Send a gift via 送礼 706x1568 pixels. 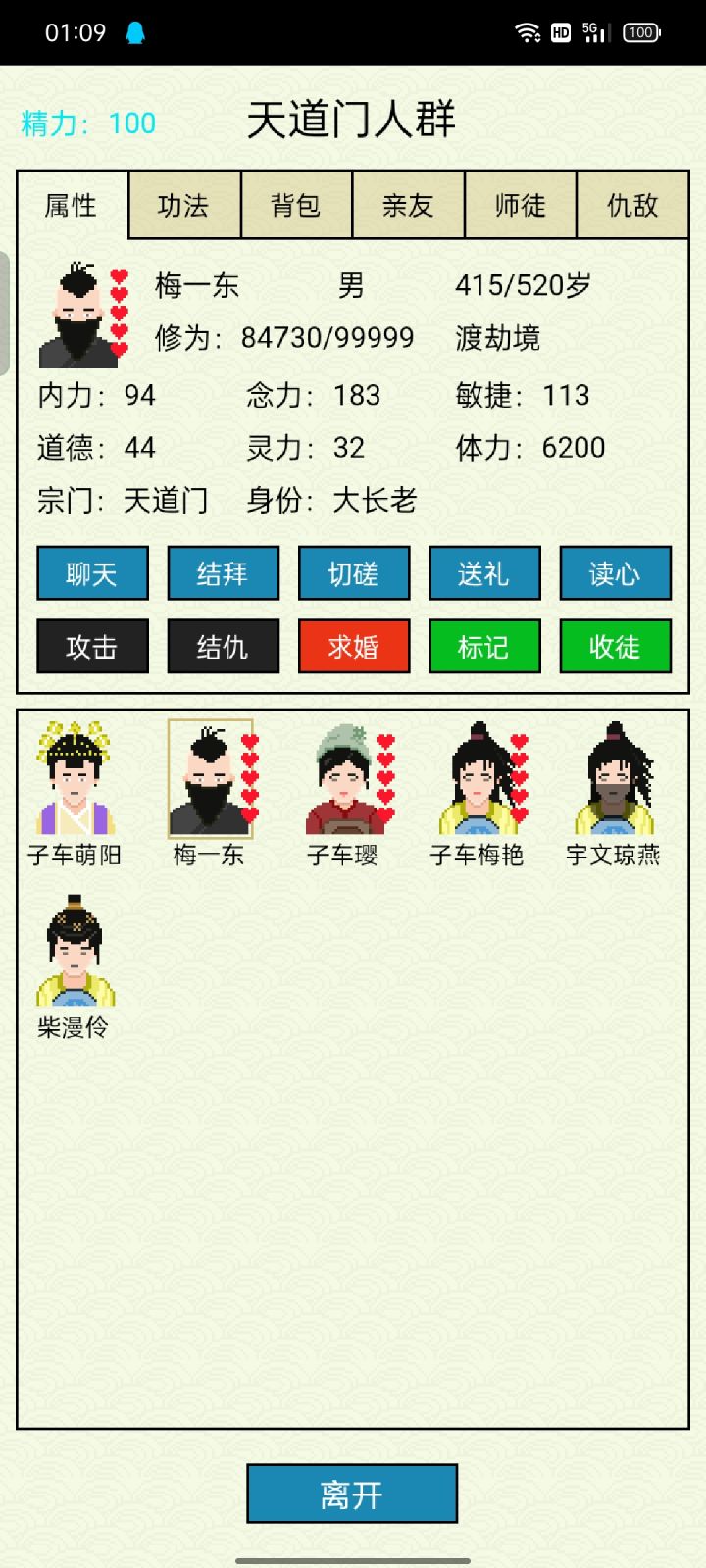(484, 573)
